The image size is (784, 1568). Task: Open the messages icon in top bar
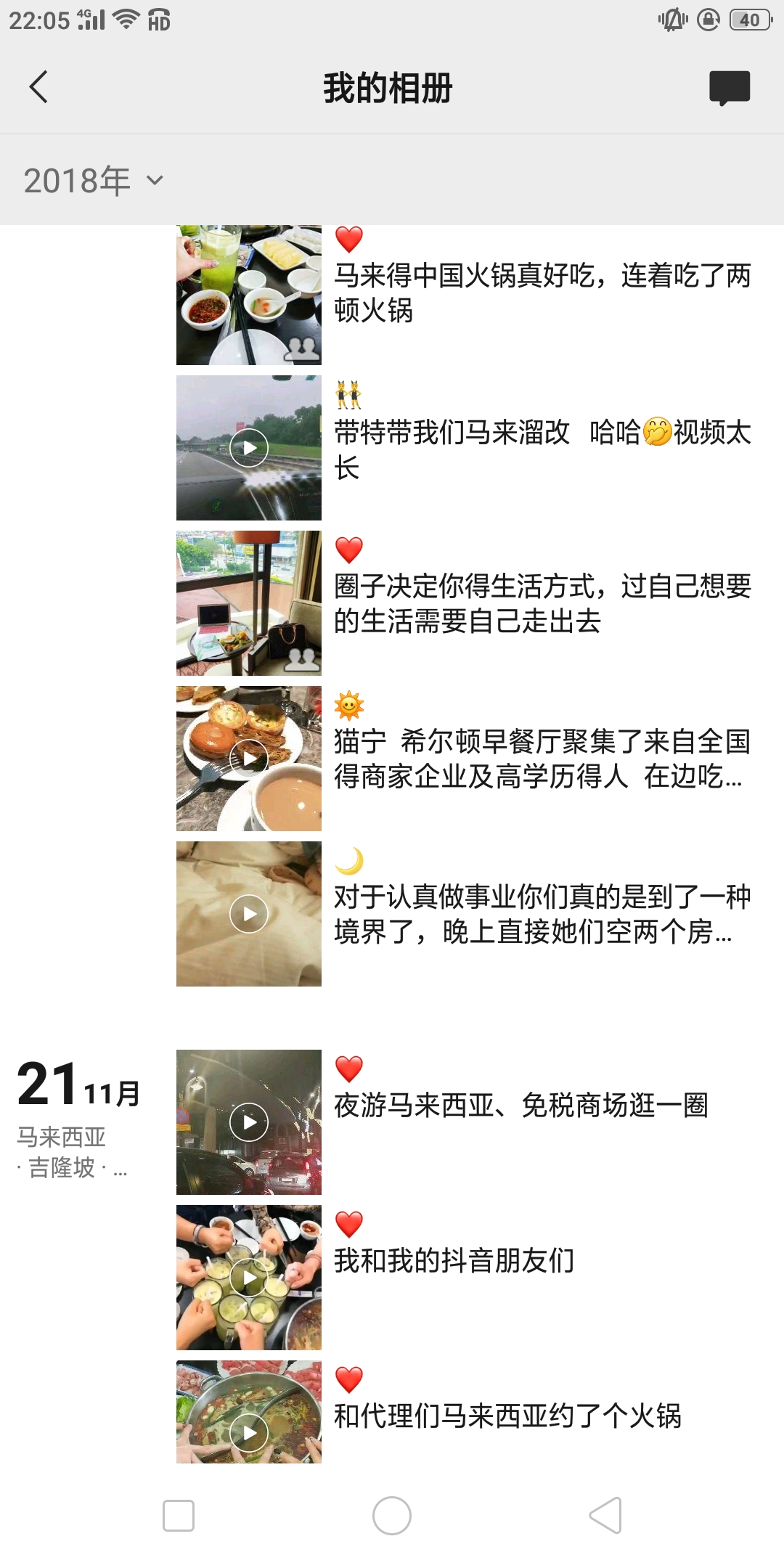point(730,88)
